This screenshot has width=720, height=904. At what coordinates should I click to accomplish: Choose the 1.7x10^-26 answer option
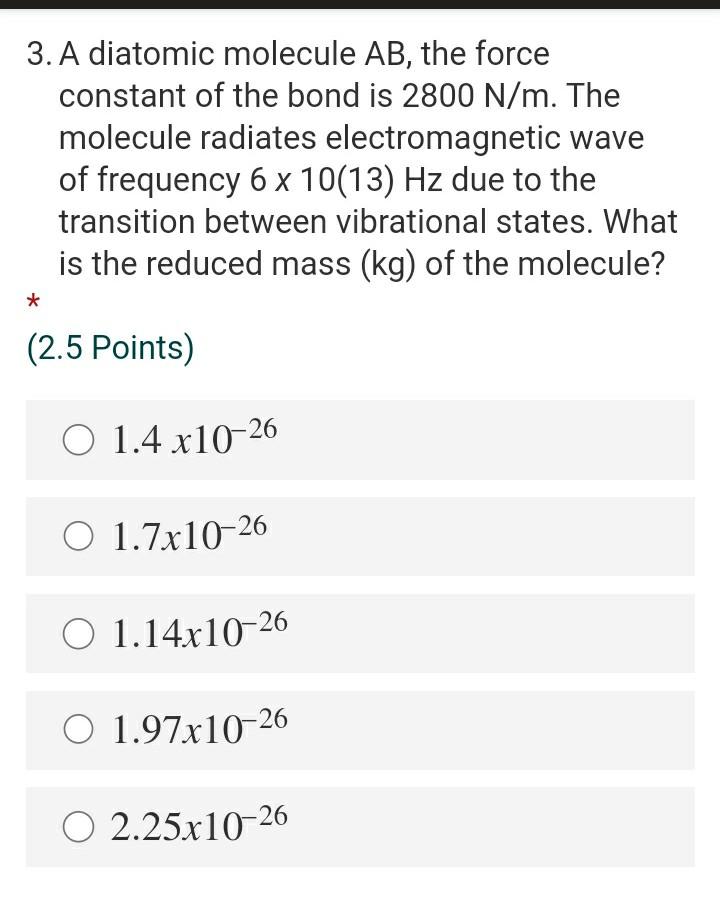coord(79,537)
